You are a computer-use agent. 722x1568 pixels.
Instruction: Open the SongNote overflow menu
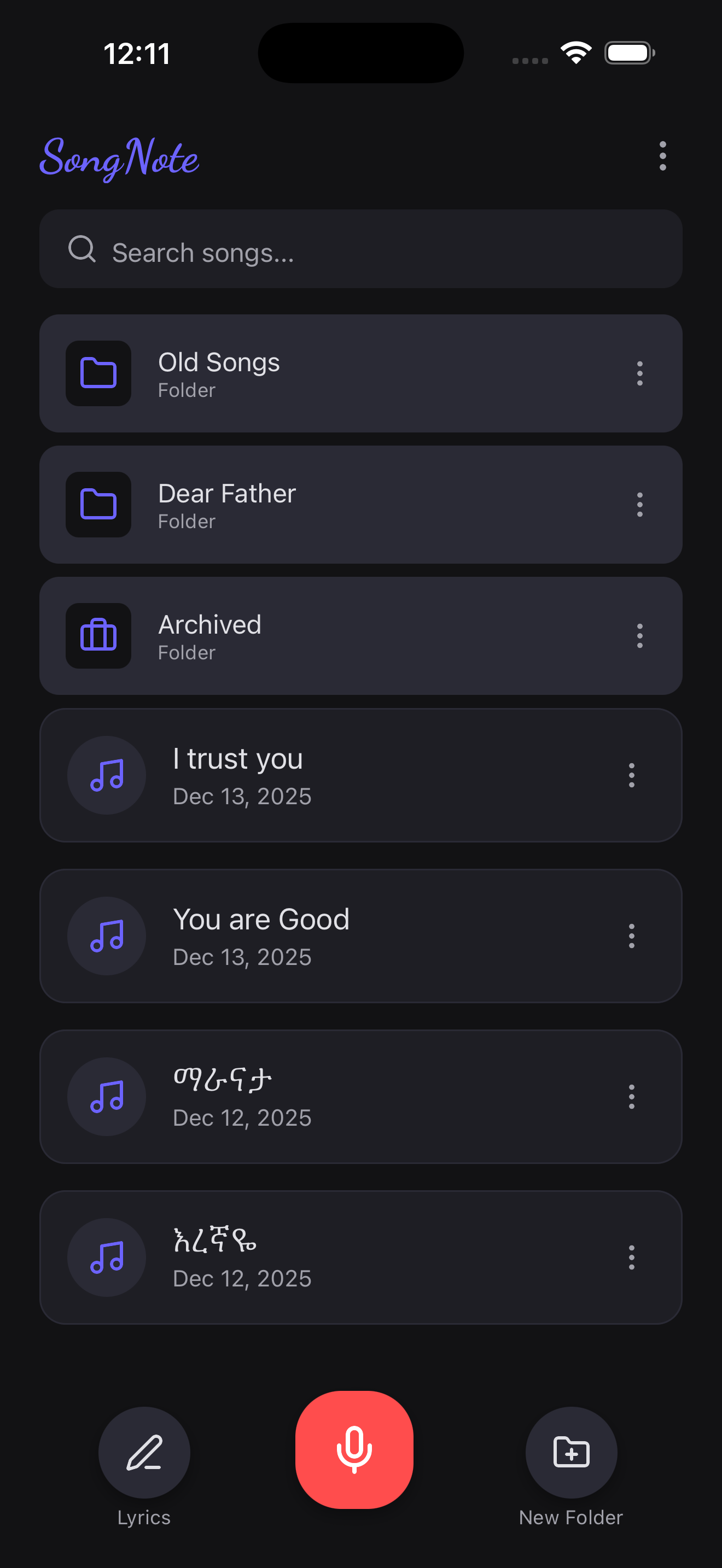(662, 156)
